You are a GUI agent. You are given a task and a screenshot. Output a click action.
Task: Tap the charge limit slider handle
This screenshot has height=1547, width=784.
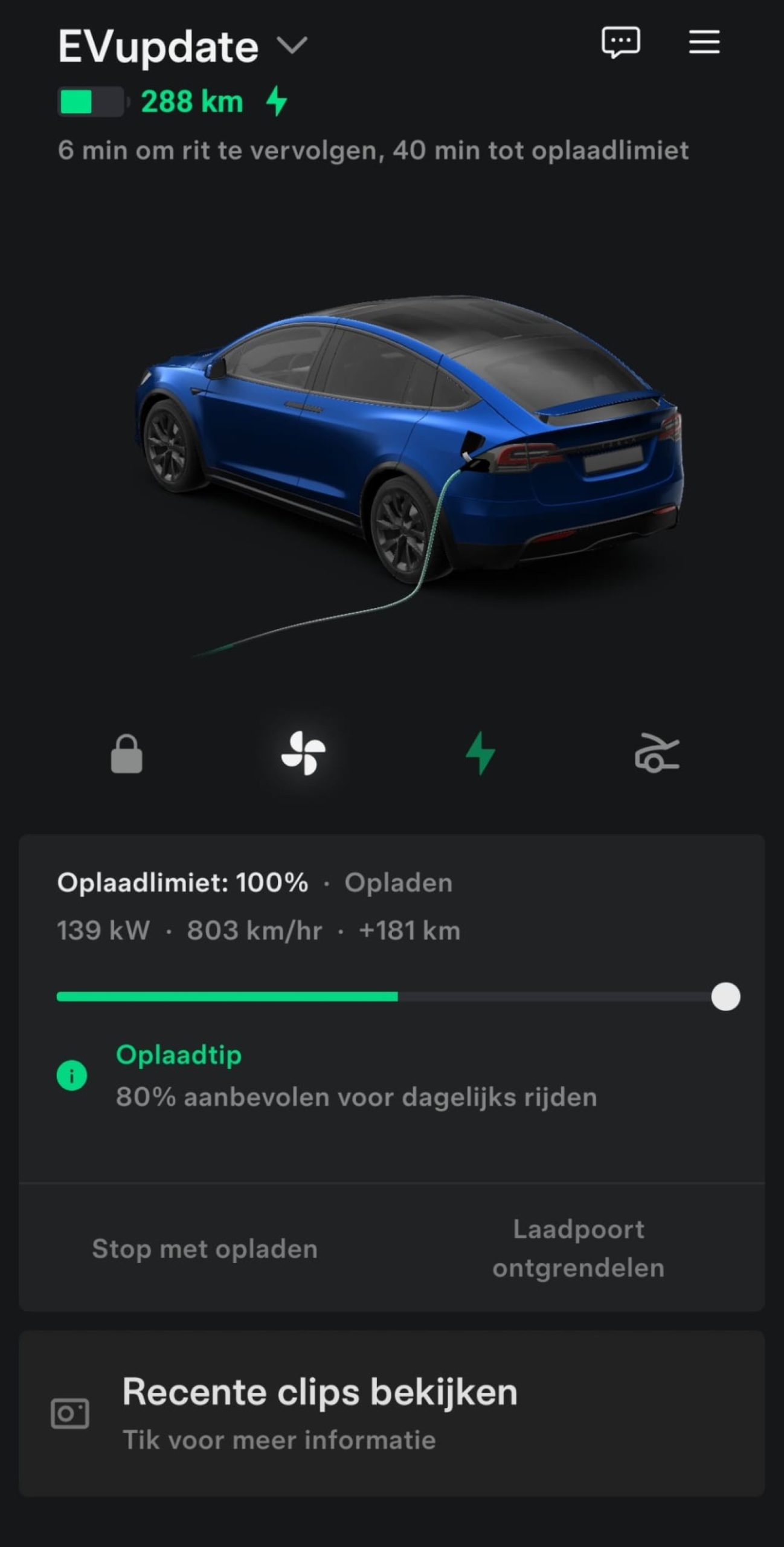[725, 996]
